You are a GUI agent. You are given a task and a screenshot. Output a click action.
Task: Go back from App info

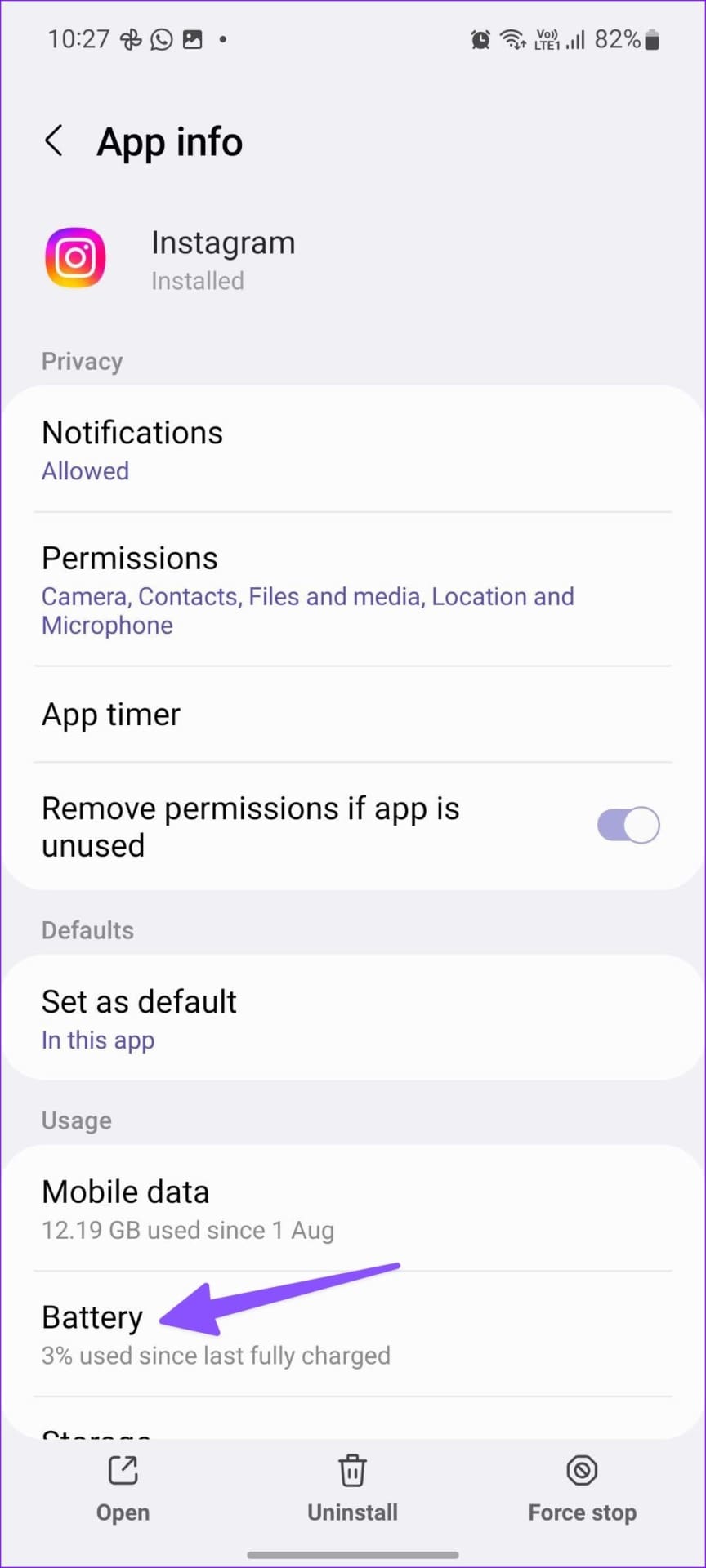click(54, 141)
